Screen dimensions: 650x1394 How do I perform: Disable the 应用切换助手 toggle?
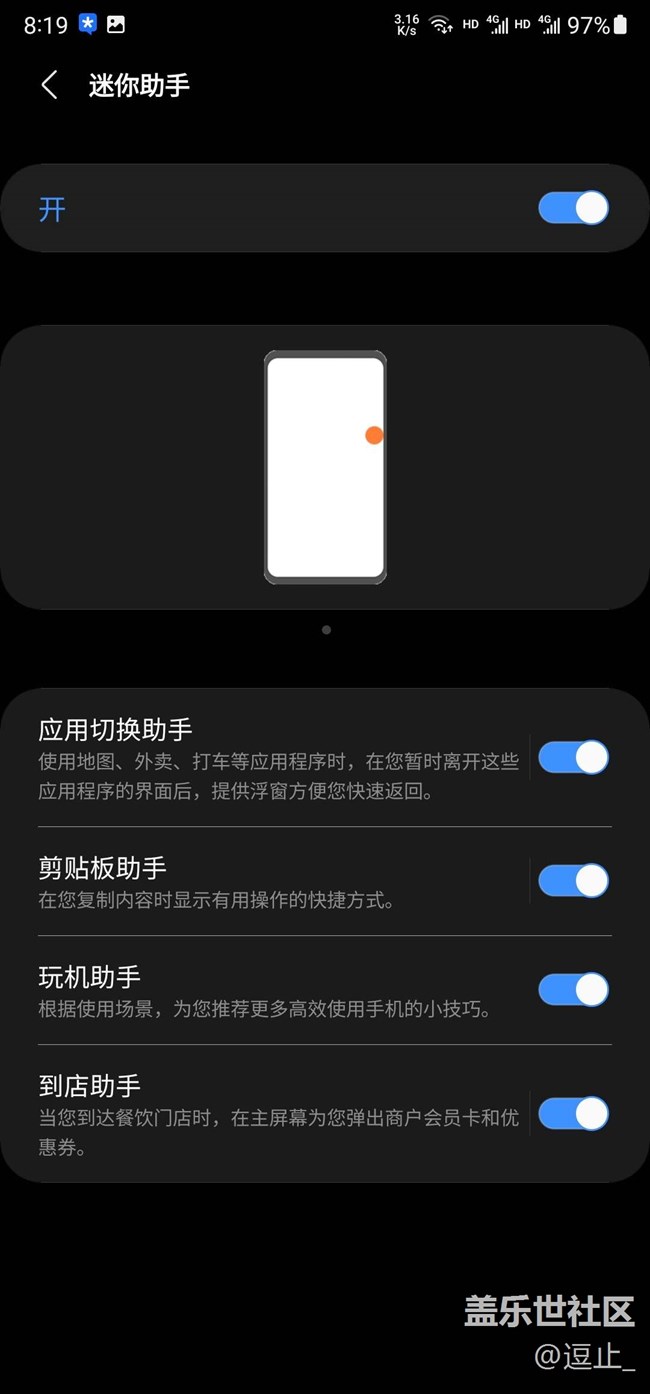pos(573,758)
